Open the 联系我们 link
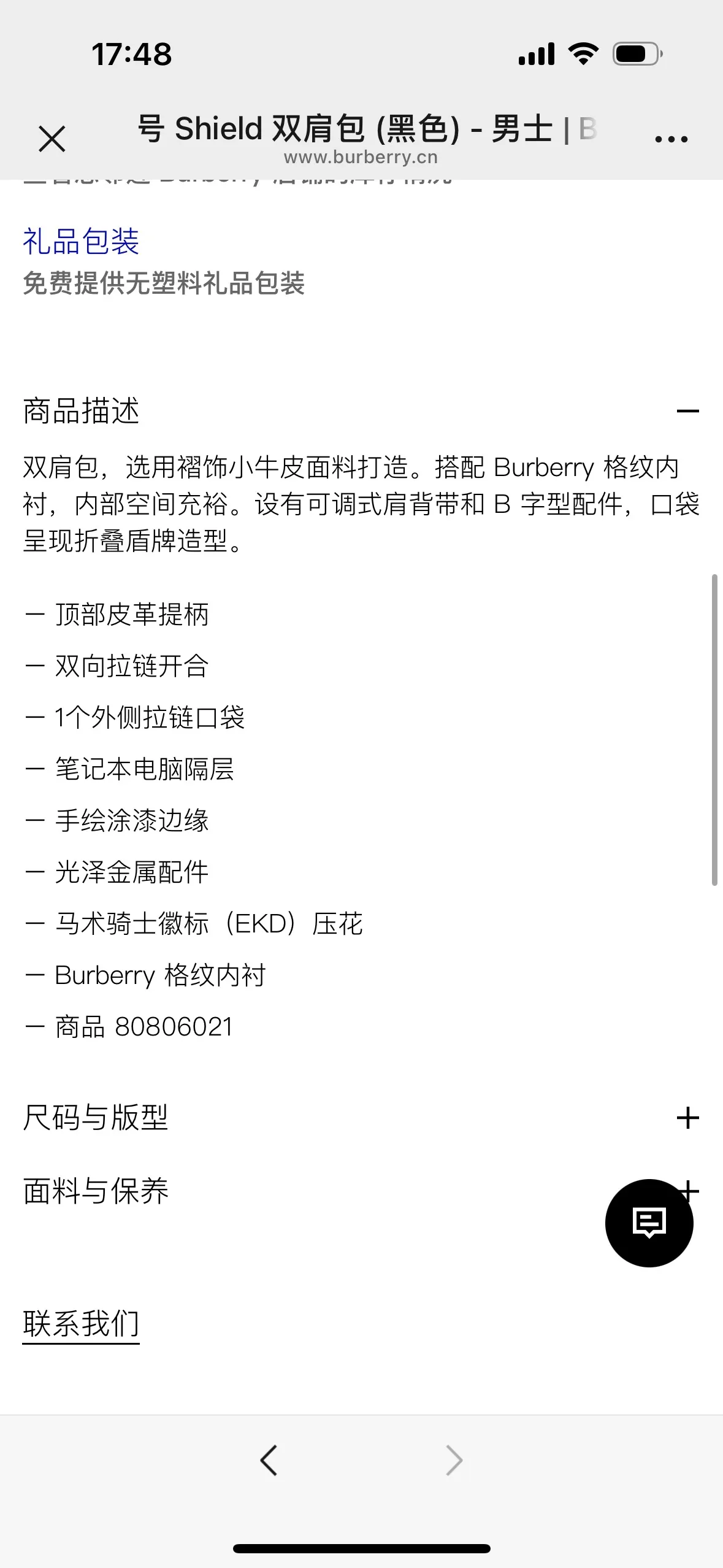723x1568 pixels. click(x=81, y=1324)
